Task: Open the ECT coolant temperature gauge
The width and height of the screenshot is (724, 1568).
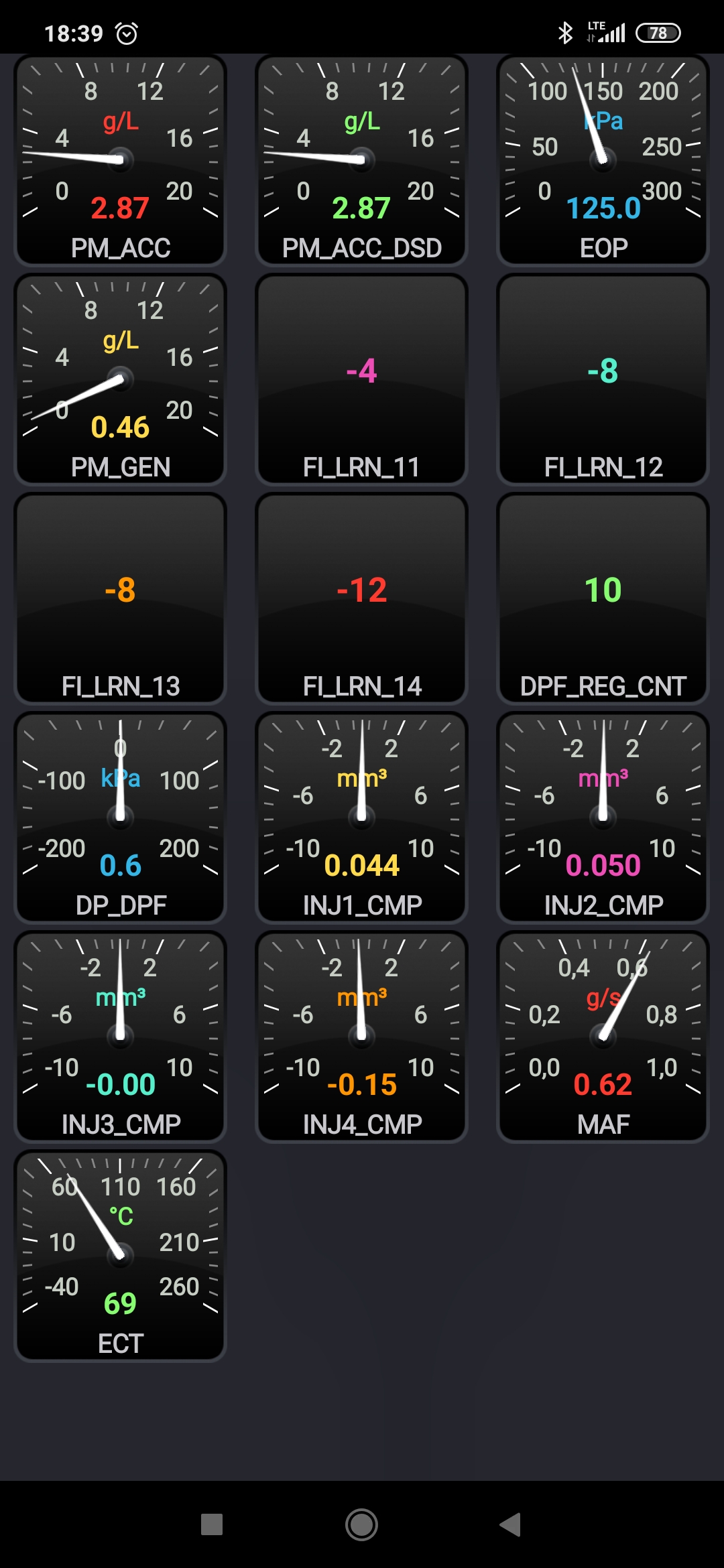Action: pyautogui.click(x=121, y=1256)
